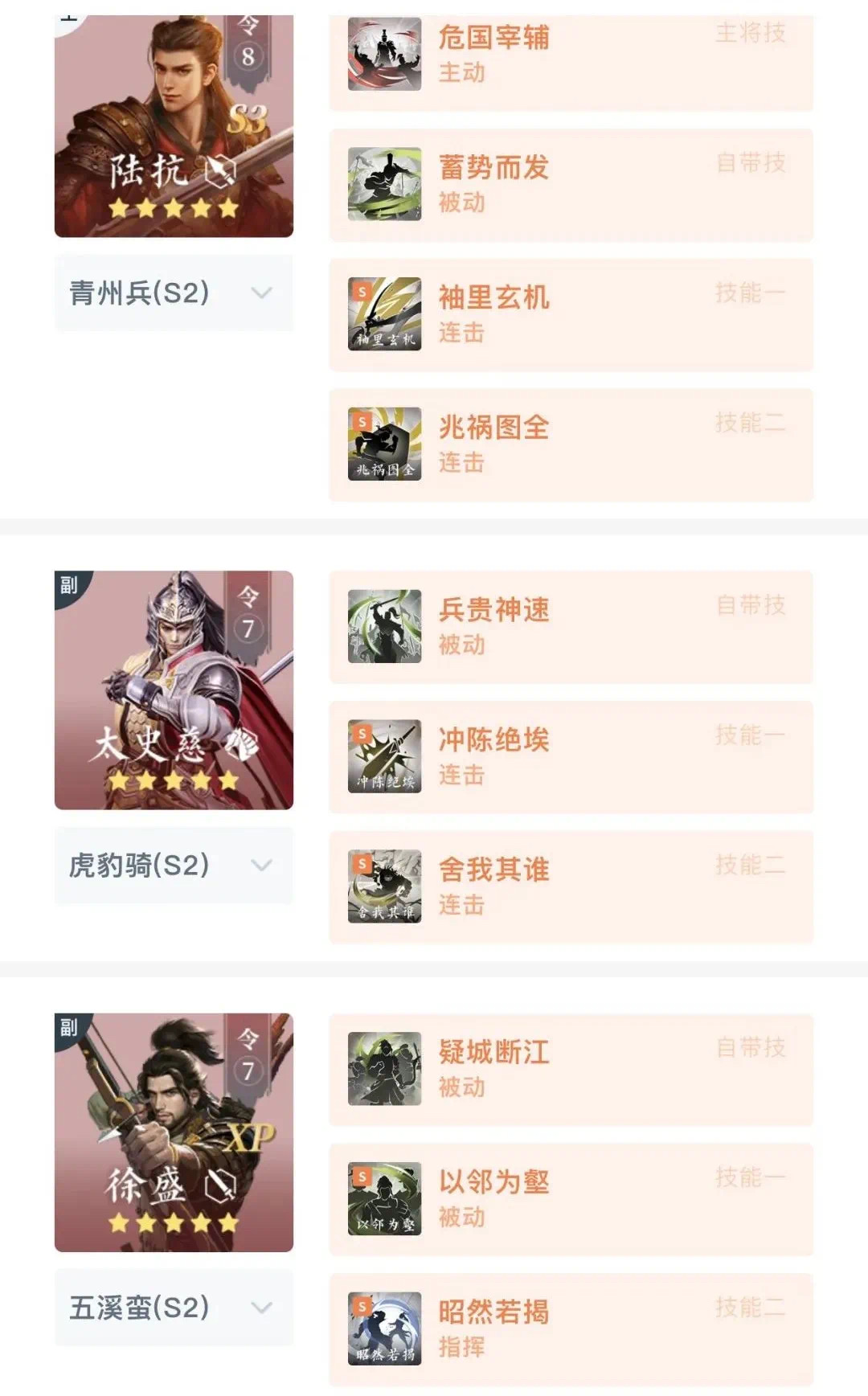The width and height of the screenshot is (868, 1396).
Task: Open the 青州兵(S2) dropdown
Action: pos(174,293)
